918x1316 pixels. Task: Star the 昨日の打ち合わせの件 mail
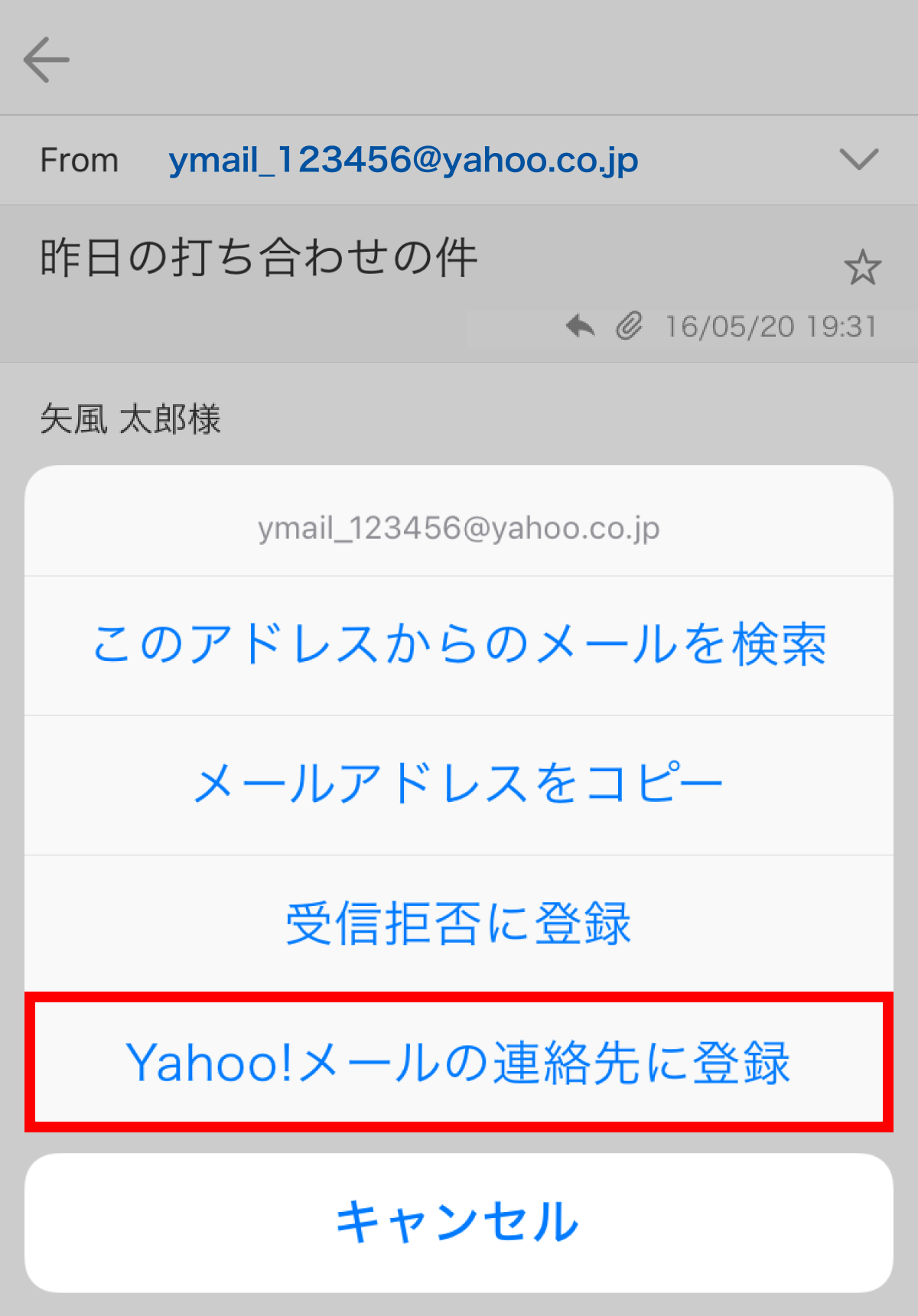pyautogui.click(x=862, y=268)
